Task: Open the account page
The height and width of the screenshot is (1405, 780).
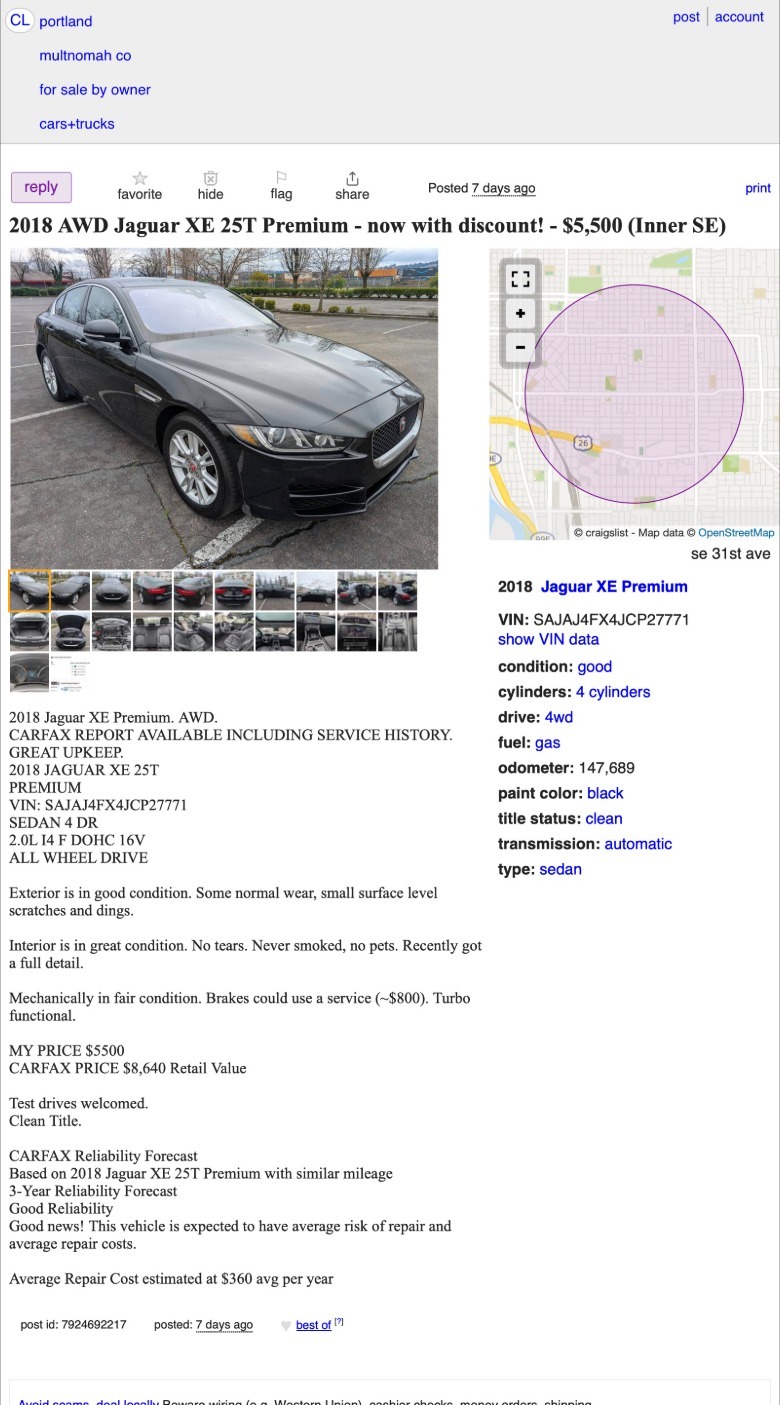Action: click(x=739, y=17)
